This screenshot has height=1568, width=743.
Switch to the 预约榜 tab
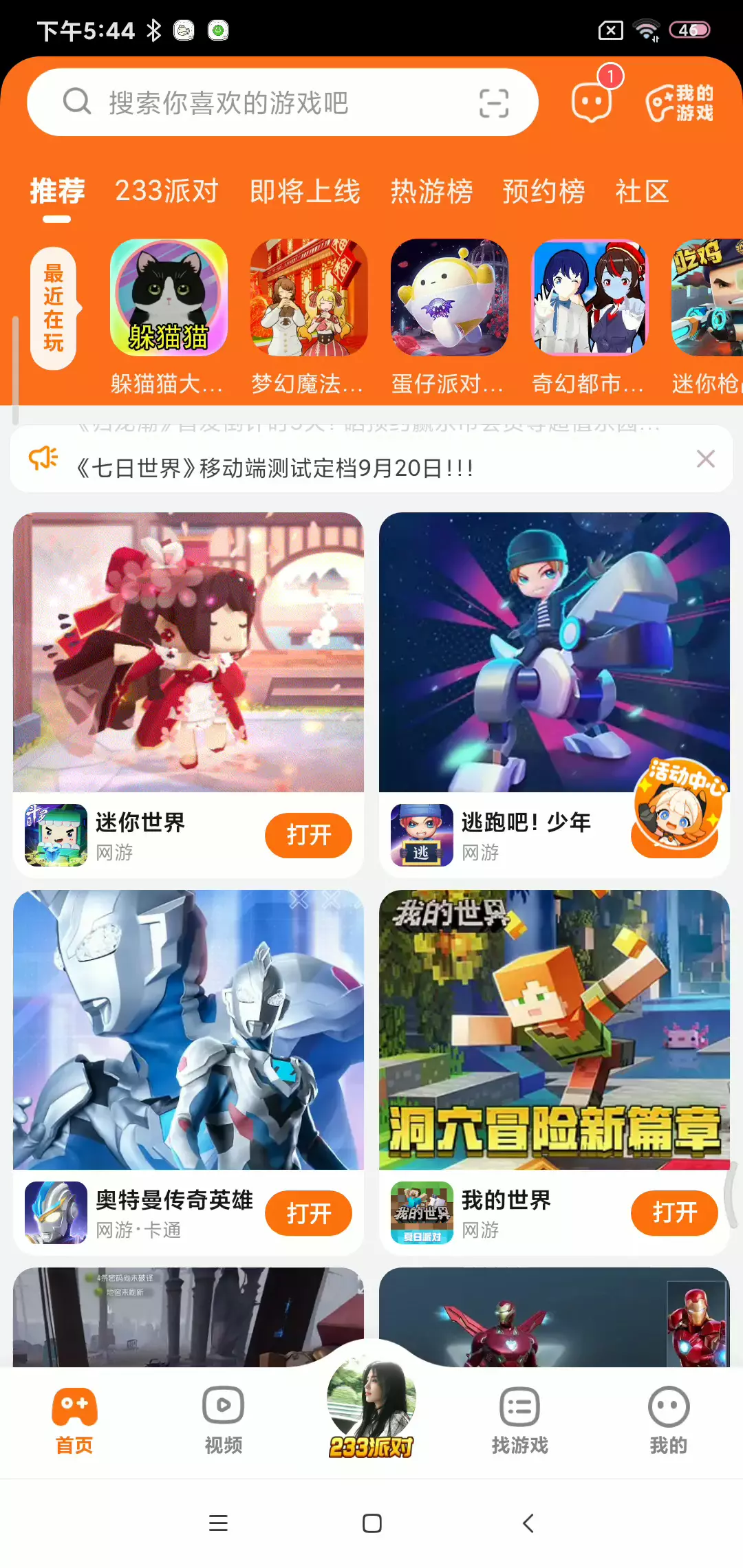point(543,190)
